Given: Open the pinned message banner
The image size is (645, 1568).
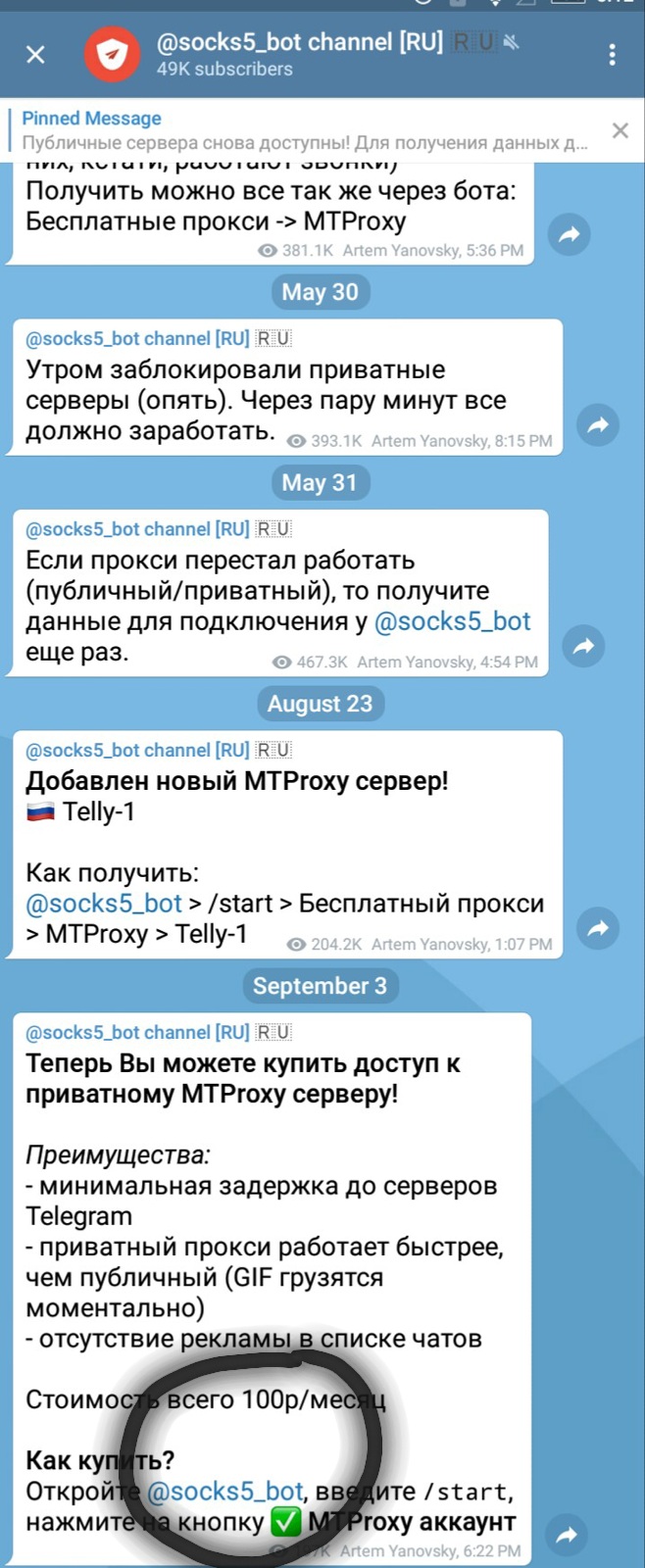Looking at the screenshot, I should click(304, 130).
